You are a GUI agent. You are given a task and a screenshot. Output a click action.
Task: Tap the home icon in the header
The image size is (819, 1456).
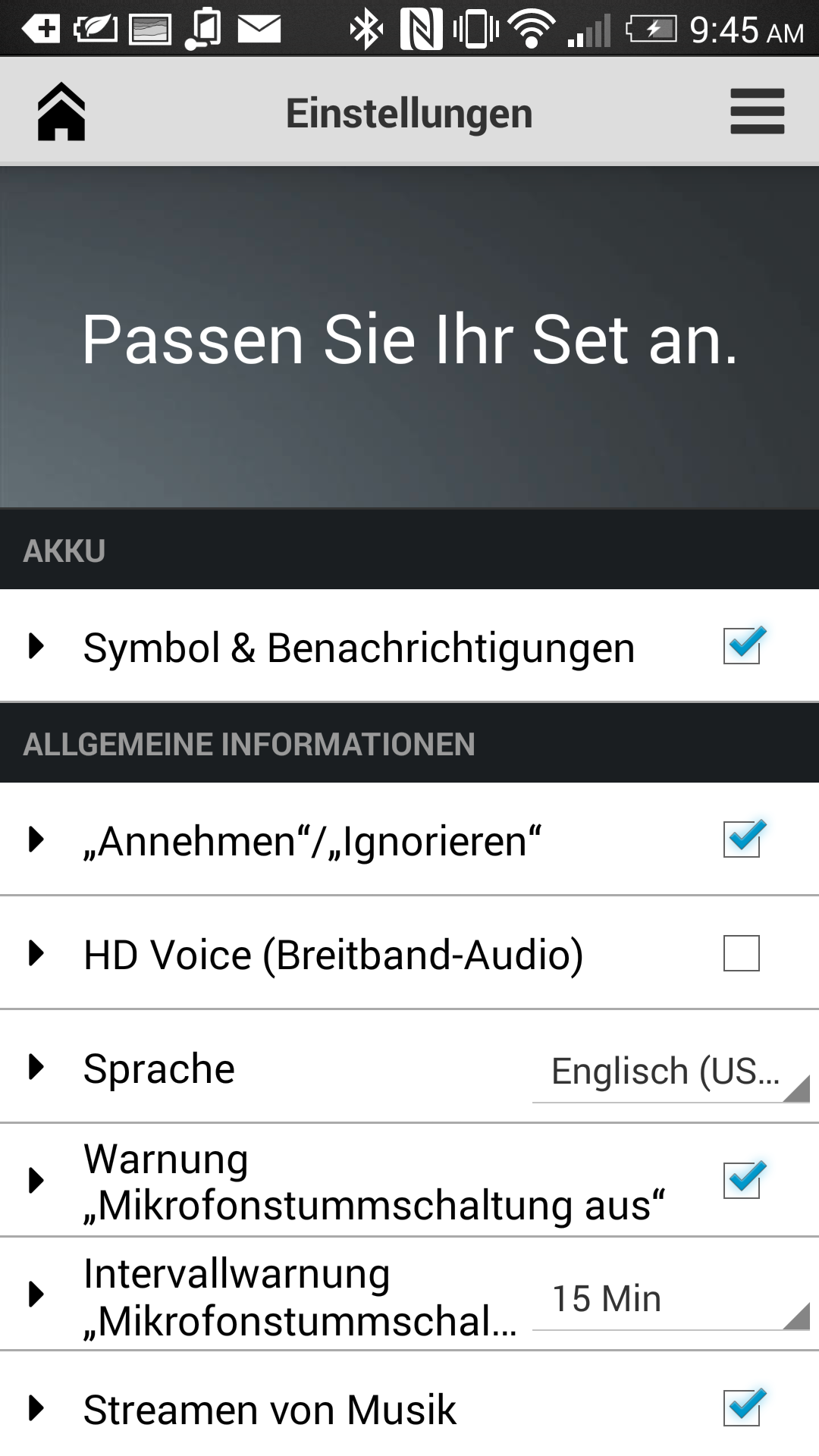coord(61,112)
